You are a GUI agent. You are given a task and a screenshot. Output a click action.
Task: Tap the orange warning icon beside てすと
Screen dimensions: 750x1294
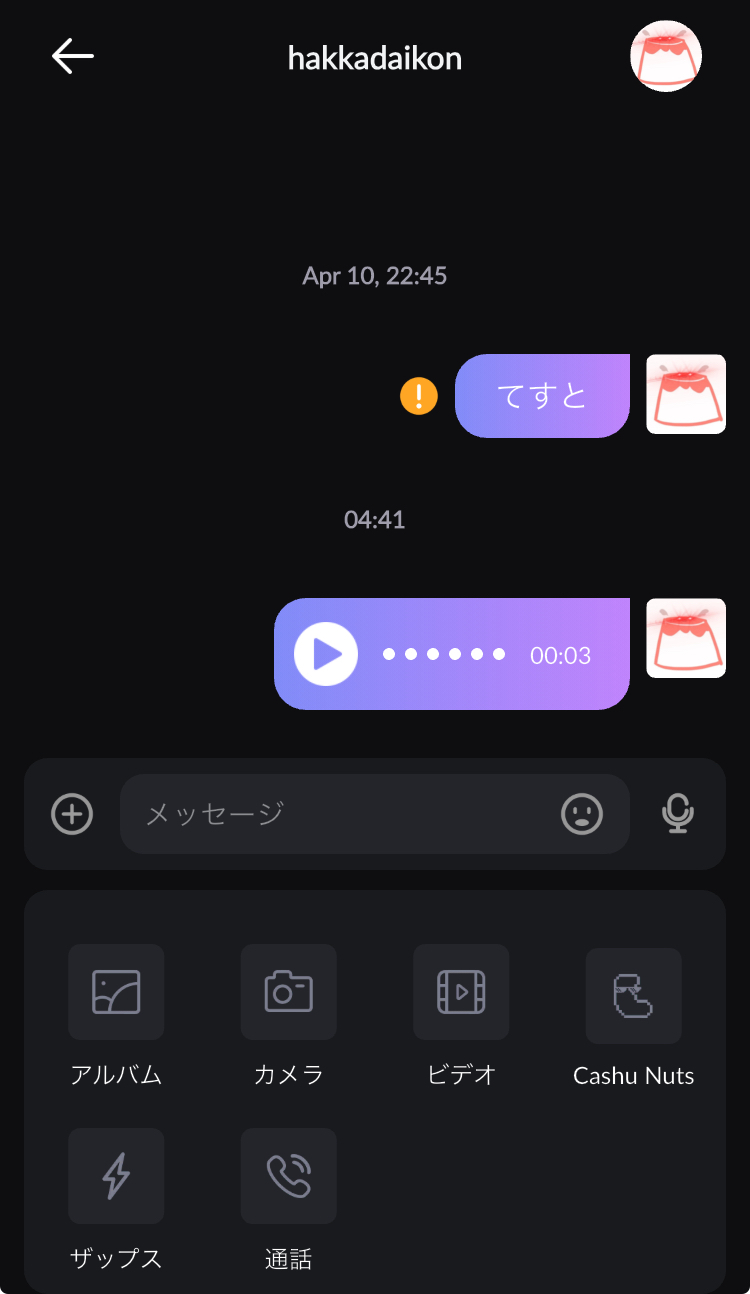(419, 396)
